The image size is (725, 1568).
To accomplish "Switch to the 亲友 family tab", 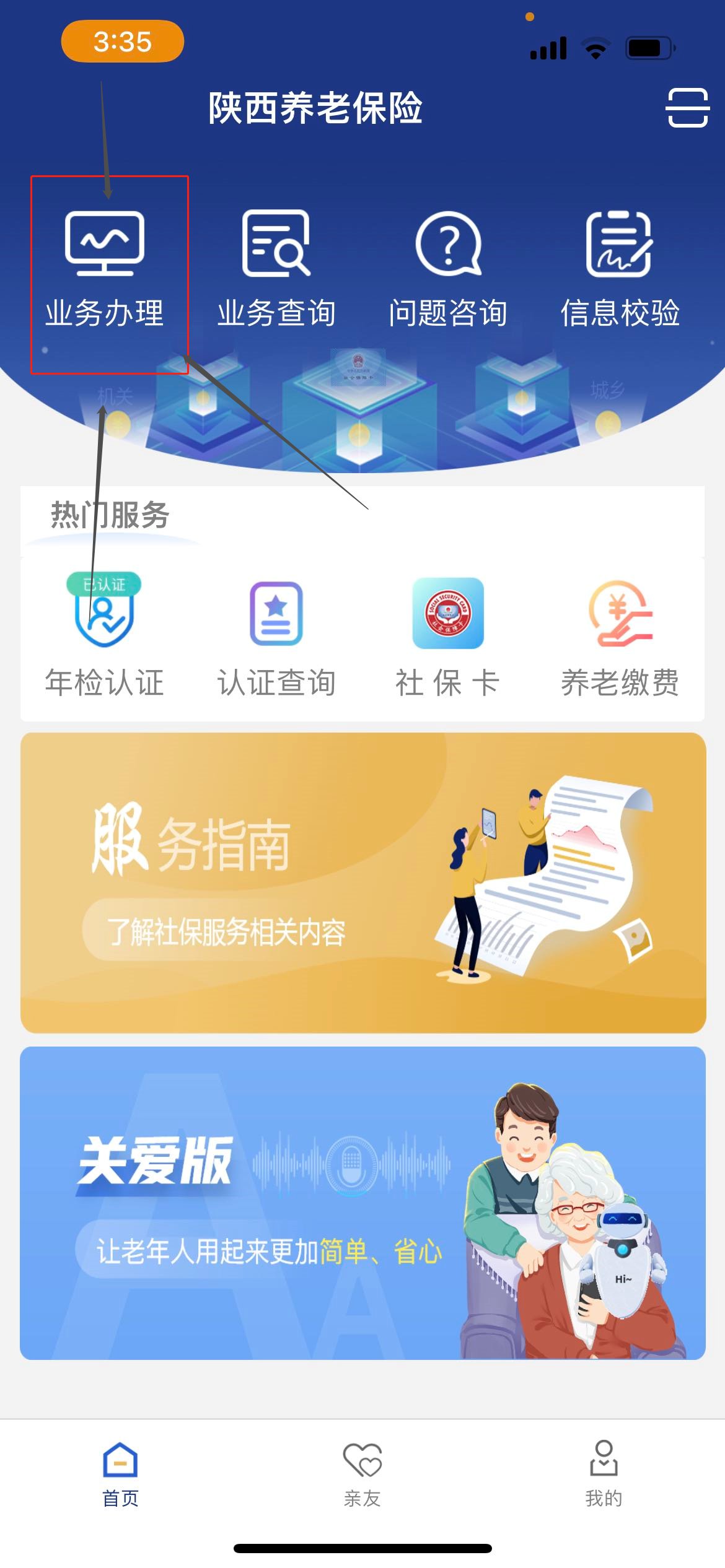I will (x=362, y=1474).
